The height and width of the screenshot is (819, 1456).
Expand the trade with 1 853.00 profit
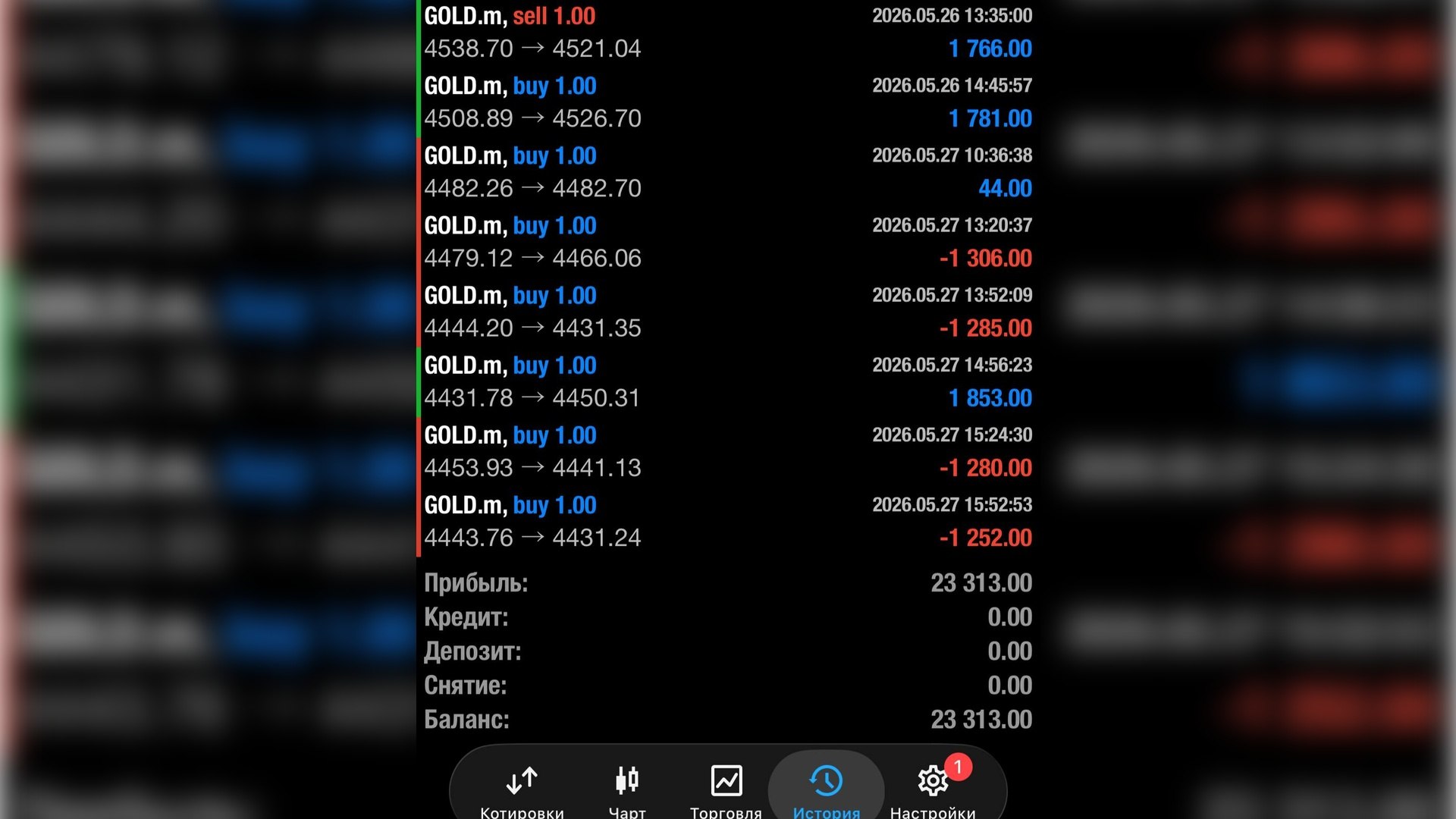[726, 381]
